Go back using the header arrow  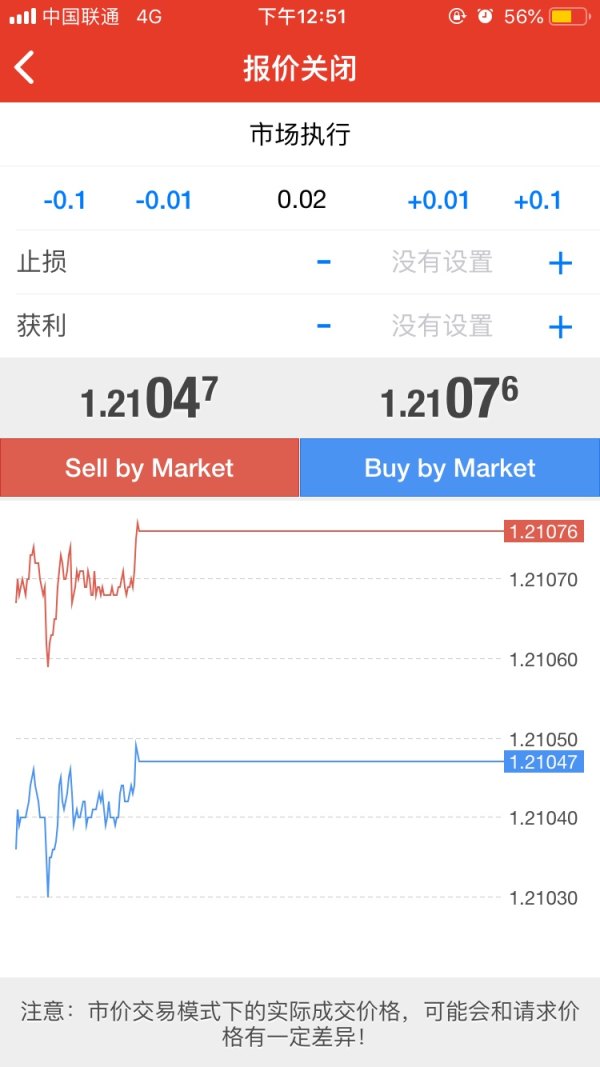(25, 68)
